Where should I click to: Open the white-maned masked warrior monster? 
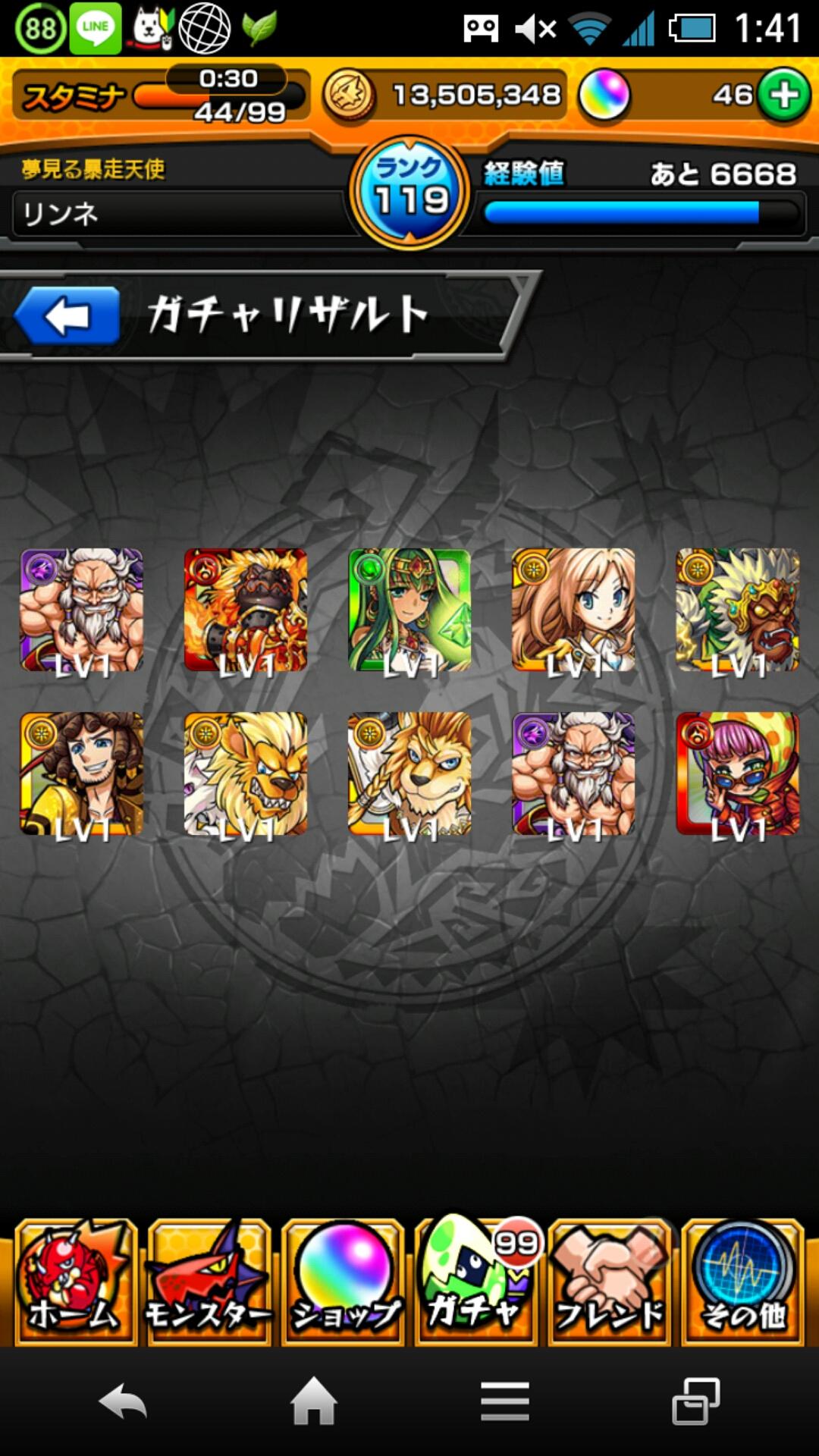(737, 610)
